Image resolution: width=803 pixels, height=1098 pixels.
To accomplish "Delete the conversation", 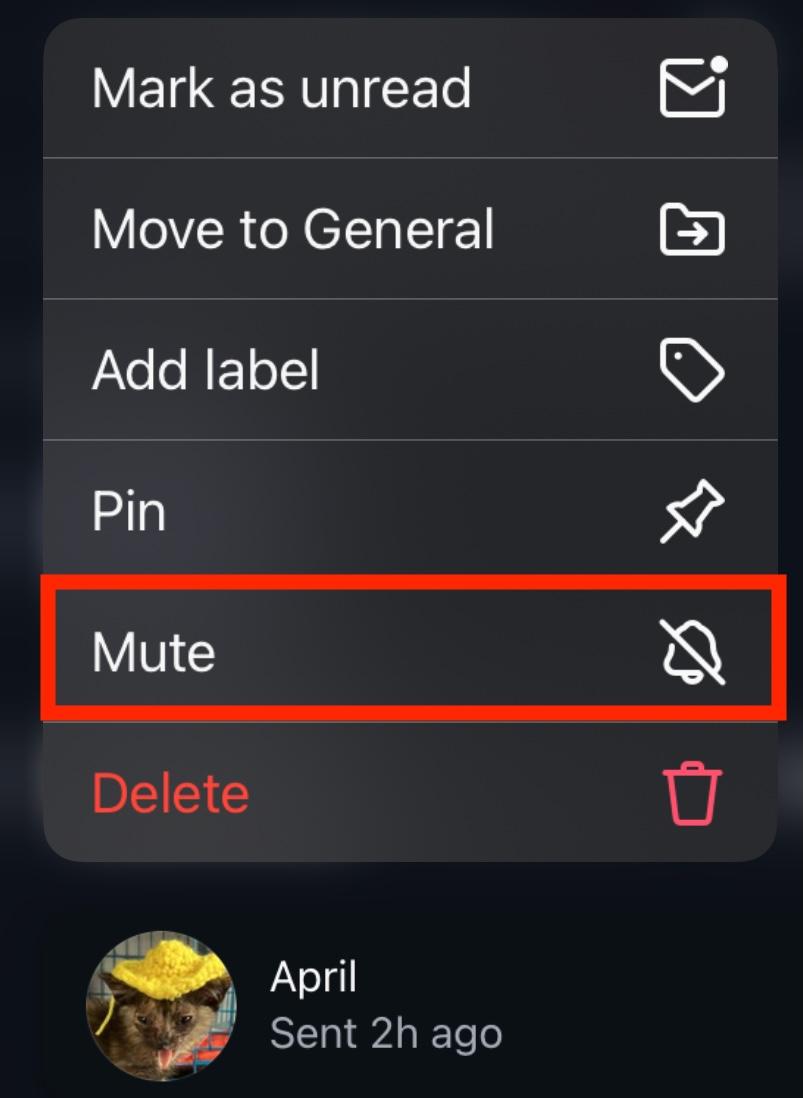I will point(410,793).
